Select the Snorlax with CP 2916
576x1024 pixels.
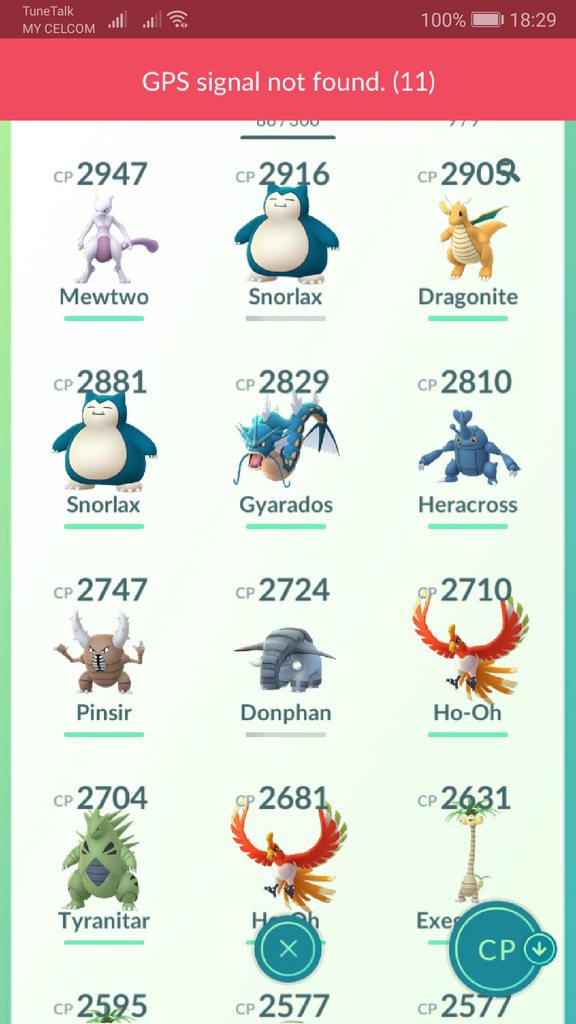(286, 240)
